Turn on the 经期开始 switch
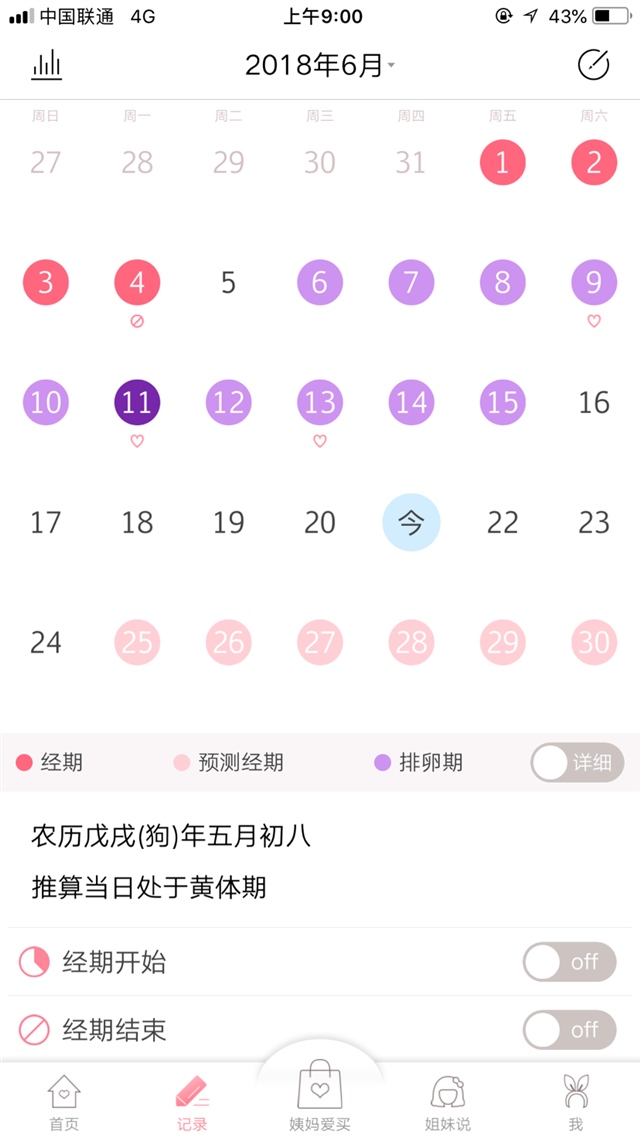This screenshot has width=640, height=1138. 569,962
